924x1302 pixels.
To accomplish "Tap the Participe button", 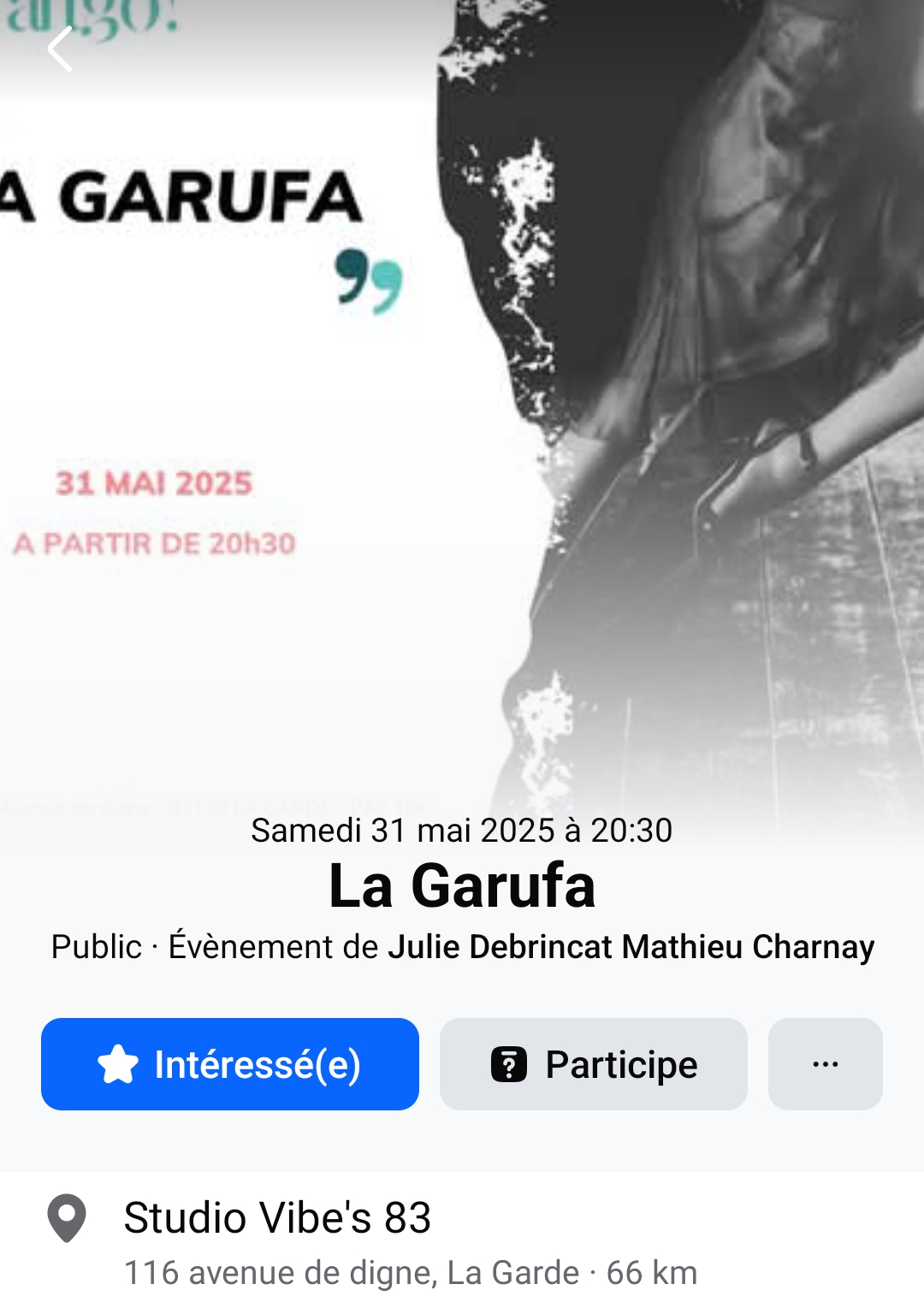I will tap(594, 1064).
